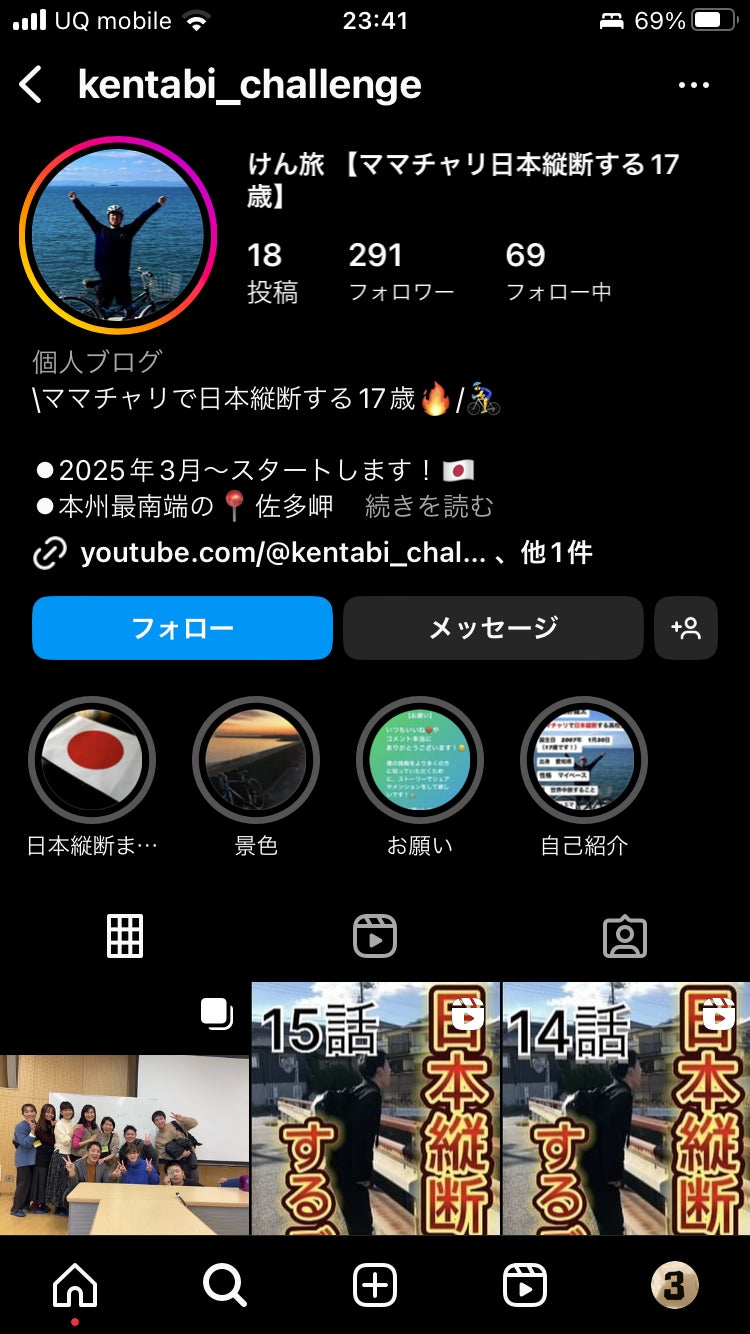Switch to the Reels tab of profile
This screenshot has height=1334, width=750.
(375, 936)
